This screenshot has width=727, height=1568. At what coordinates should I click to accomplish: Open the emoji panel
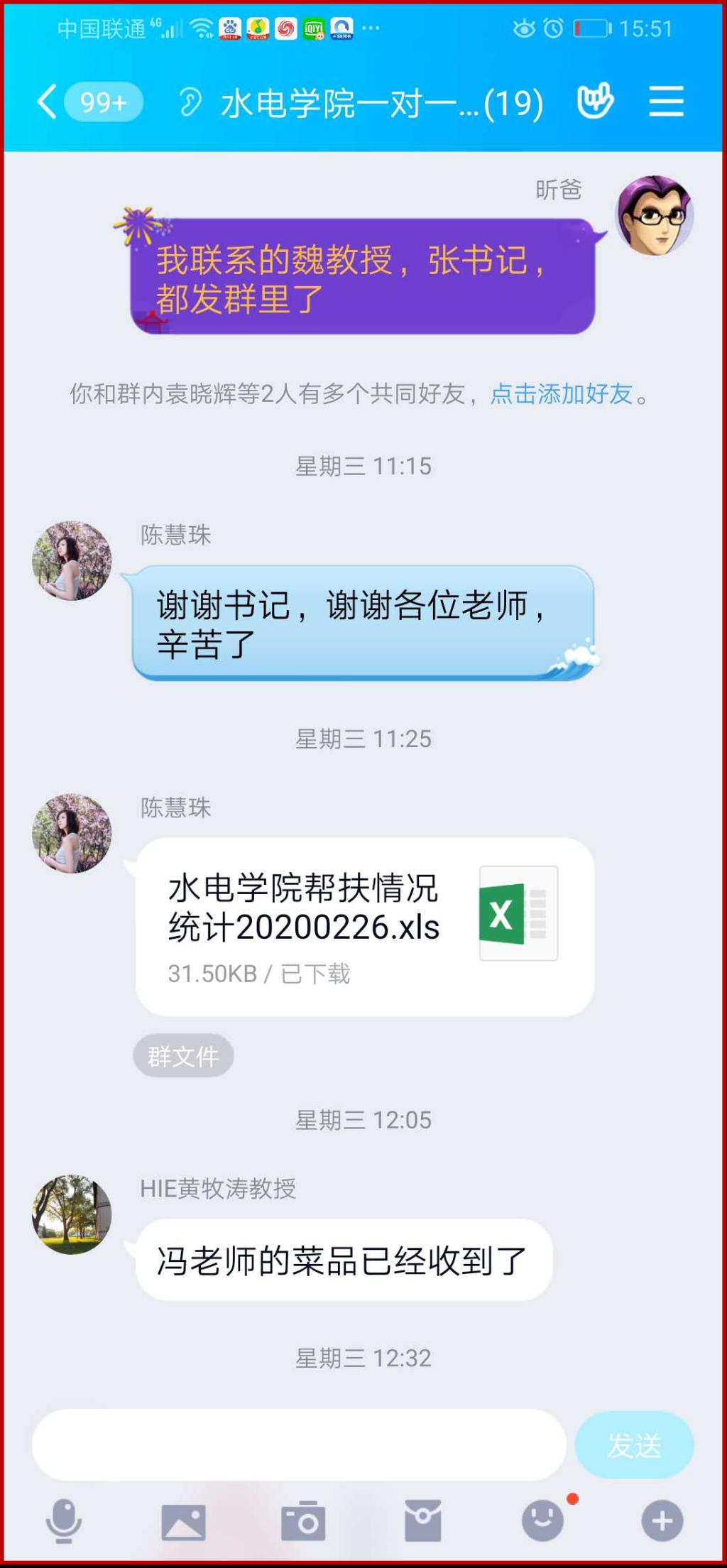point(542,1521)
